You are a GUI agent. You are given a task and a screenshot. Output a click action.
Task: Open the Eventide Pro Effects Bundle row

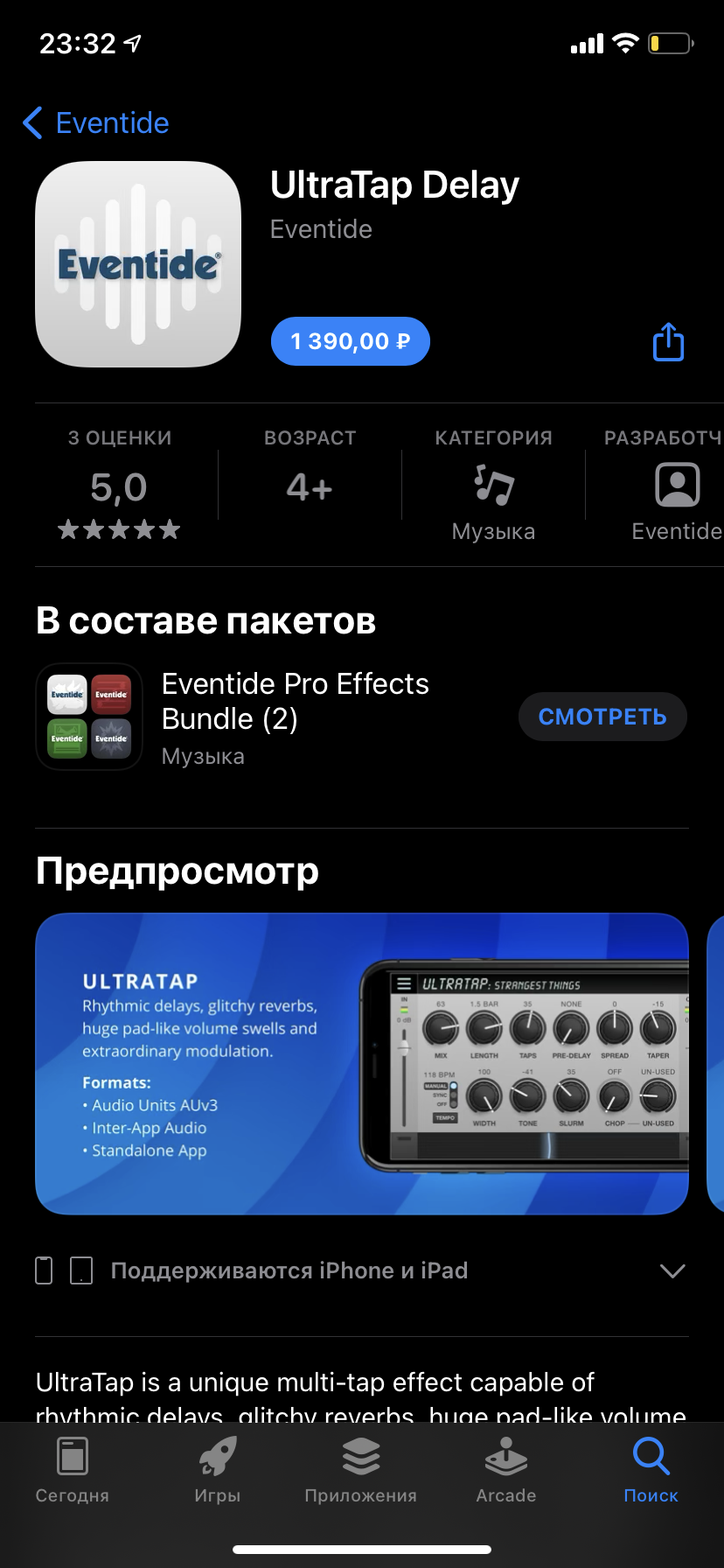click(295, 717)
